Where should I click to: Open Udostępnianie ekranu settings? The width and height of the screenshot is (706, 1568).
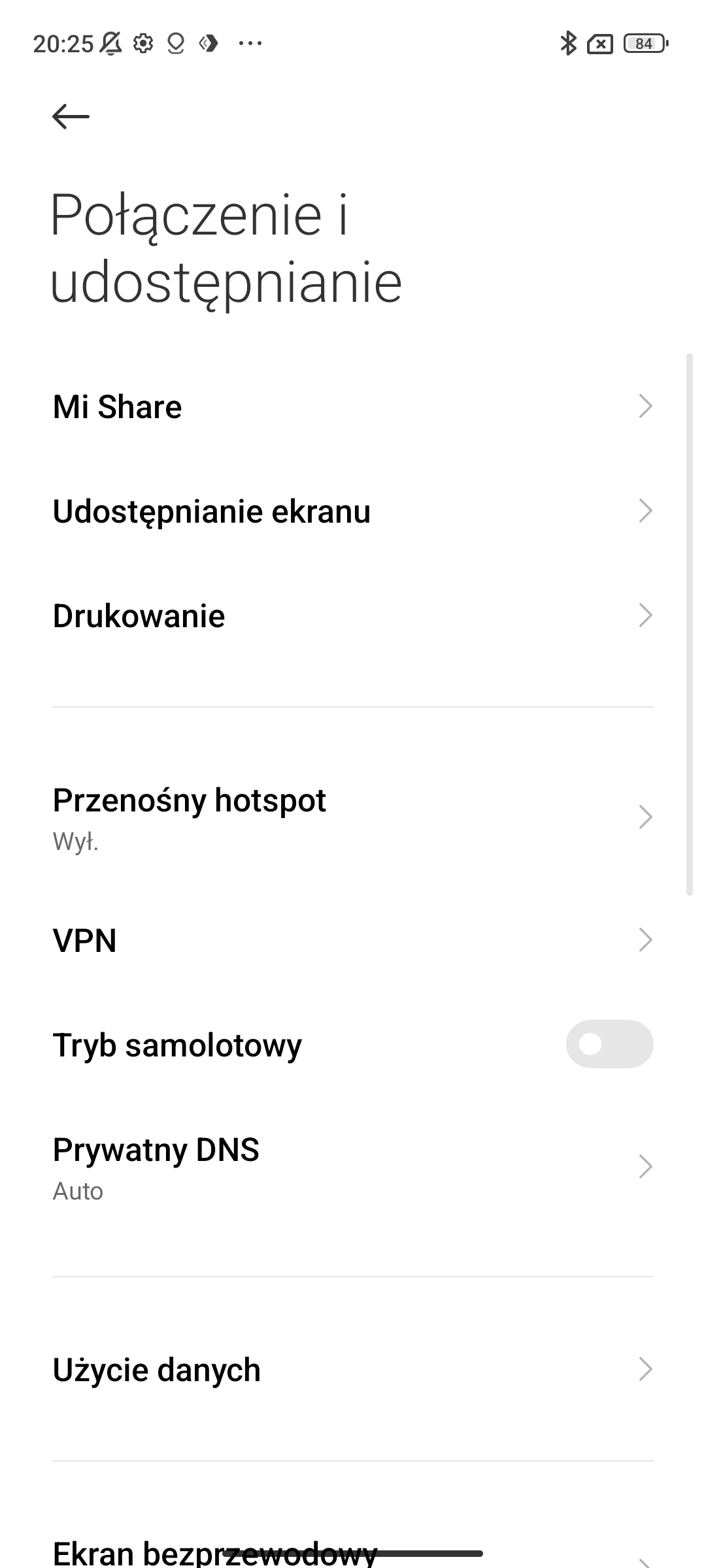click(353, 511)
